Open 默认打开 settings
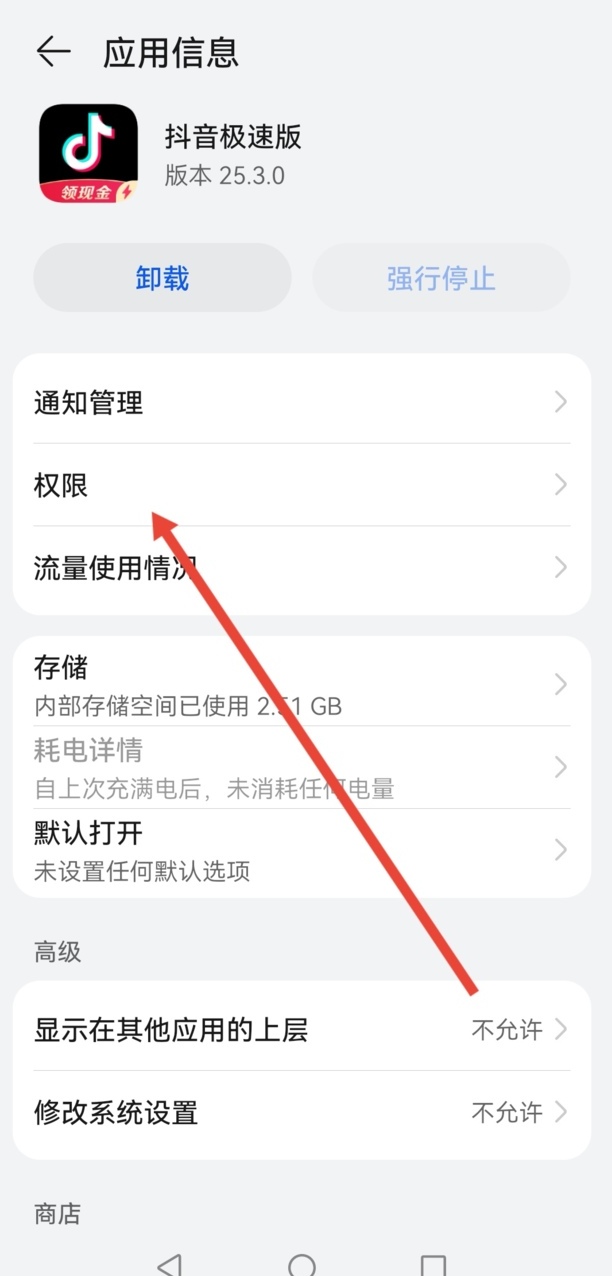This screenshot has height=1276, width=612. 300,850
